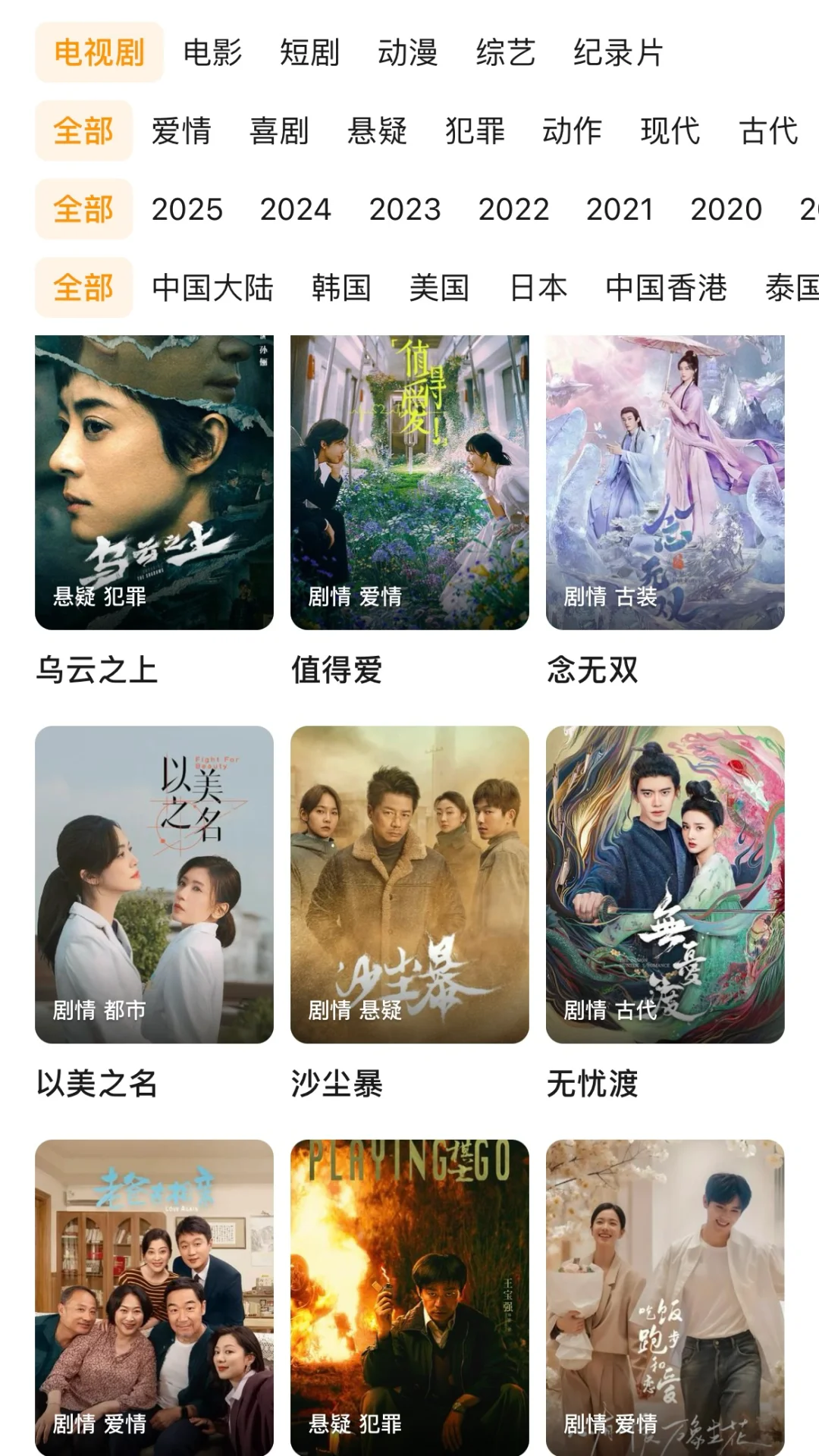Filter by region 中国大陆
819x1456 pixels.
point(212,288)
